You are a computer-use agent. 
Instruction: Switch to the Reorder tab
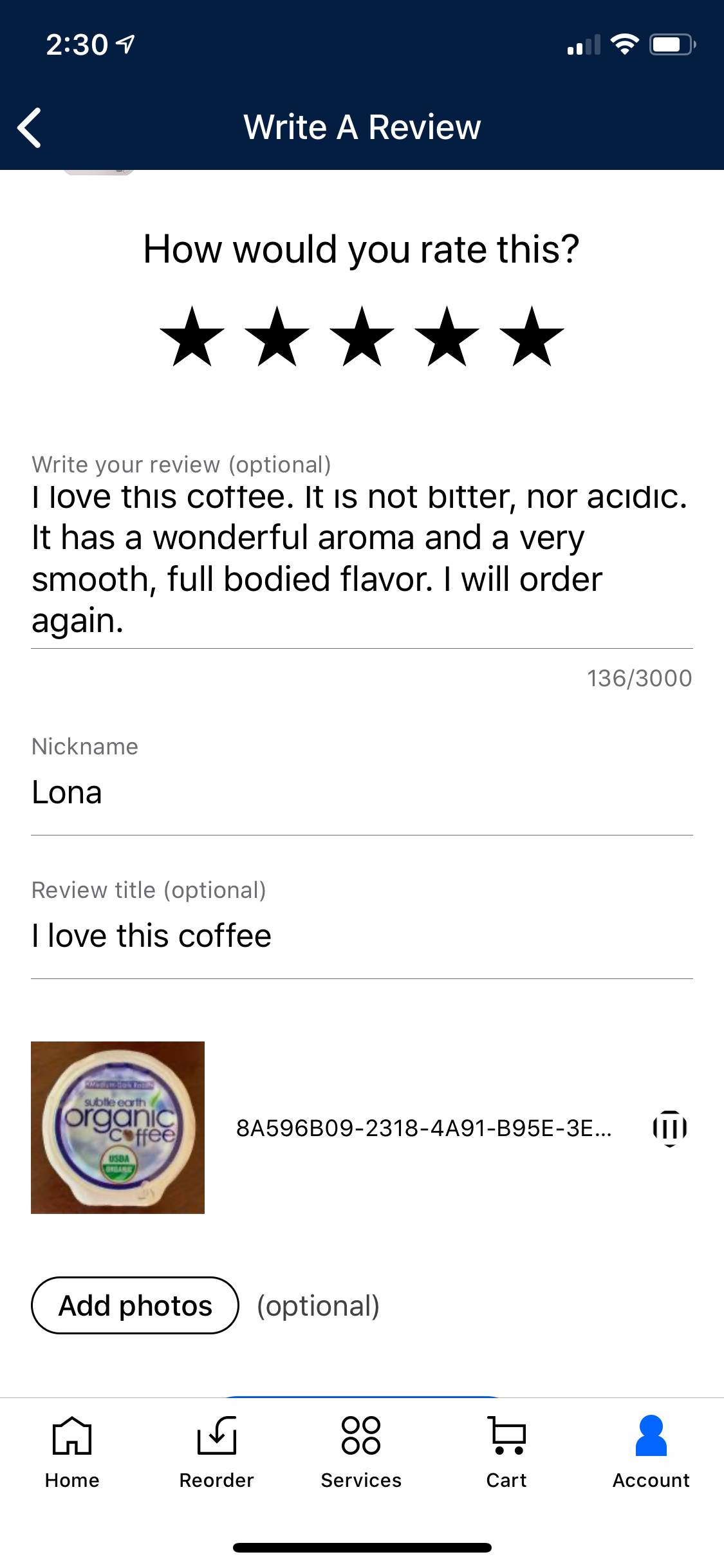point(216,1452)
